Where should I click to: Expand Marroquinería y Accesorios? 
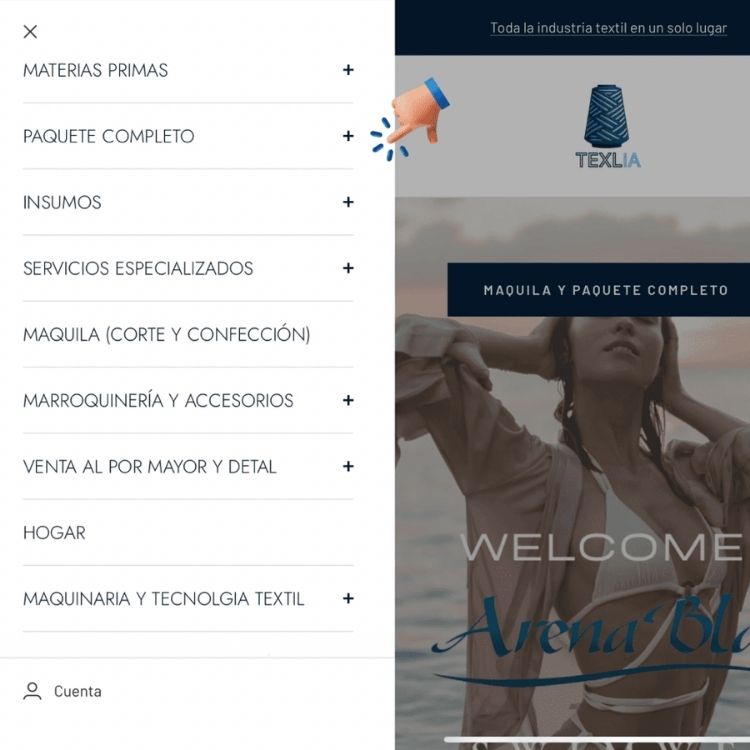pyautogui.click(x=348, y=400)
